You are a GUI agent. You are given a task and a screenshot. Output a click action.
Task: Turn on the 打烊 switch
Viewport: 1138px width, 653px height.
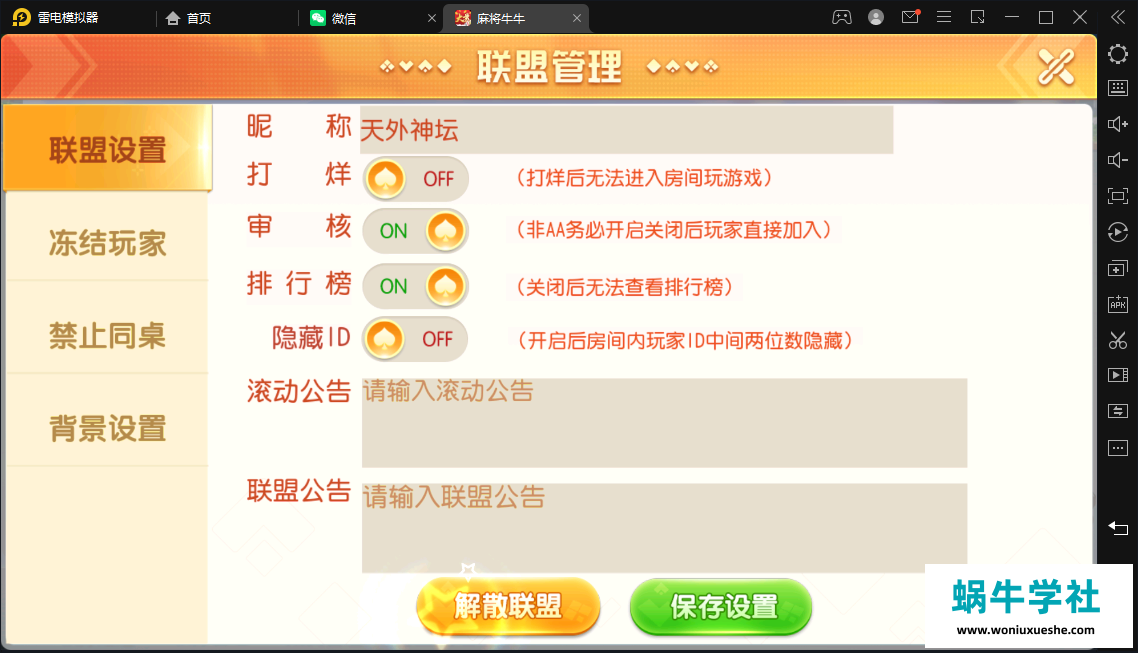415,179
